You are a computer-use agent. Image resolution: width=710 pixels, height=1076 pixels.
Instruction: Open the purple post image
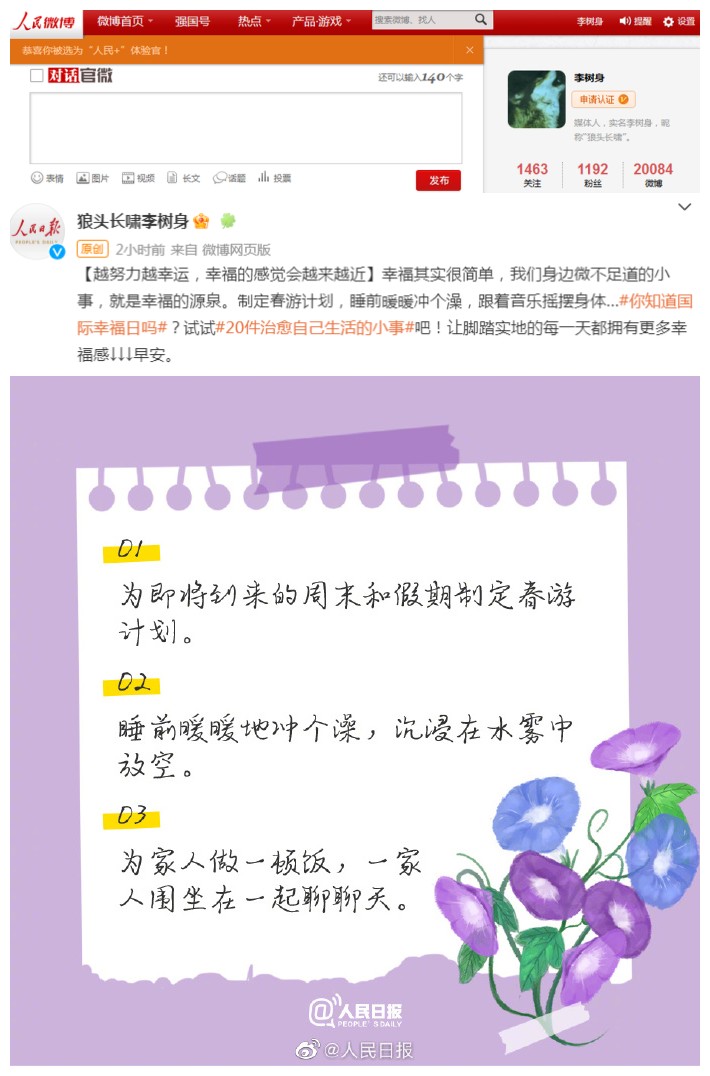pyautogui.click(x=355, y=720)
